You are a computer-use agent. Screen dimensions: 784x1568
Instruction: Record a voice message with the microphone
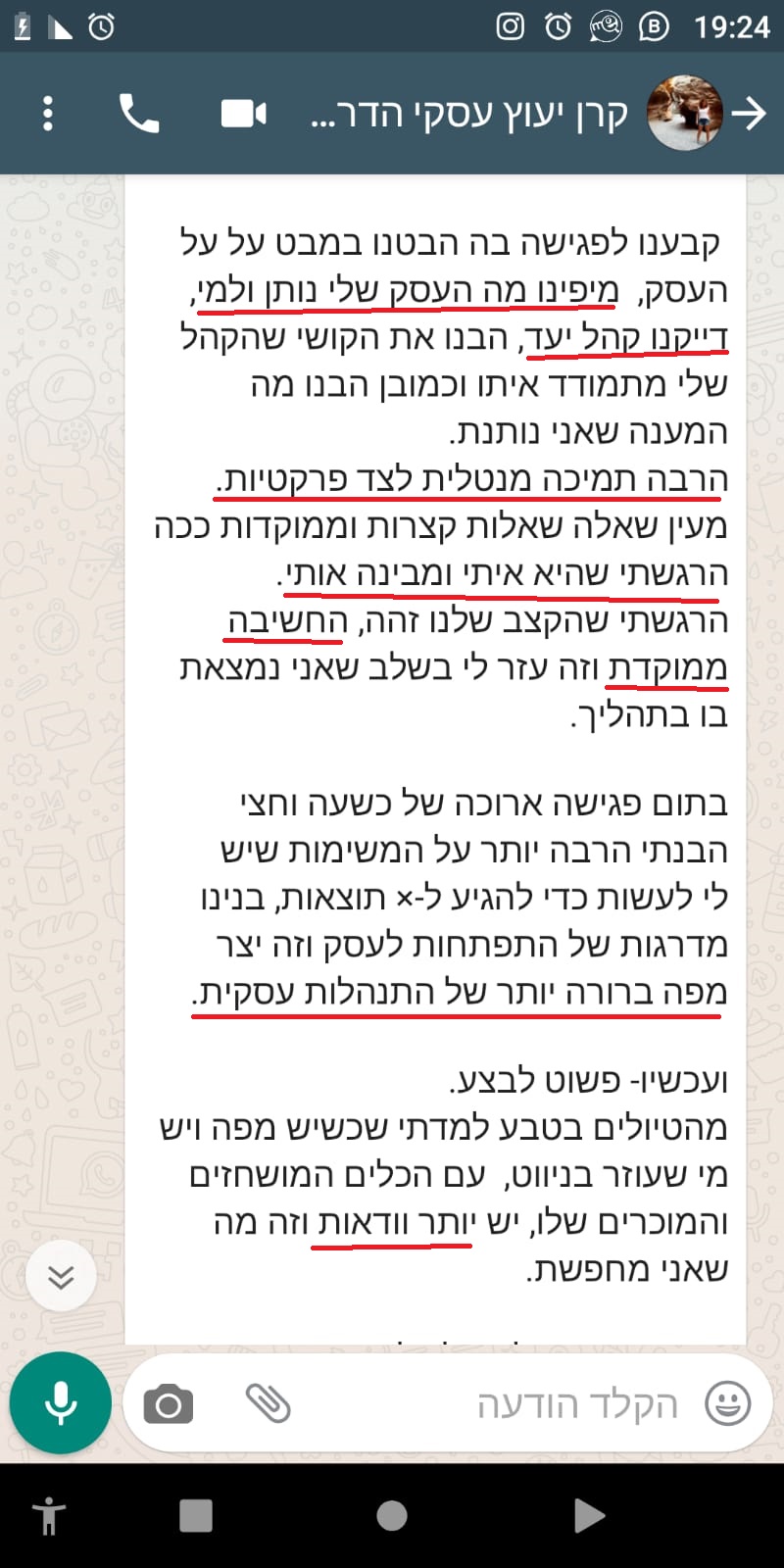coord(60,1402)
